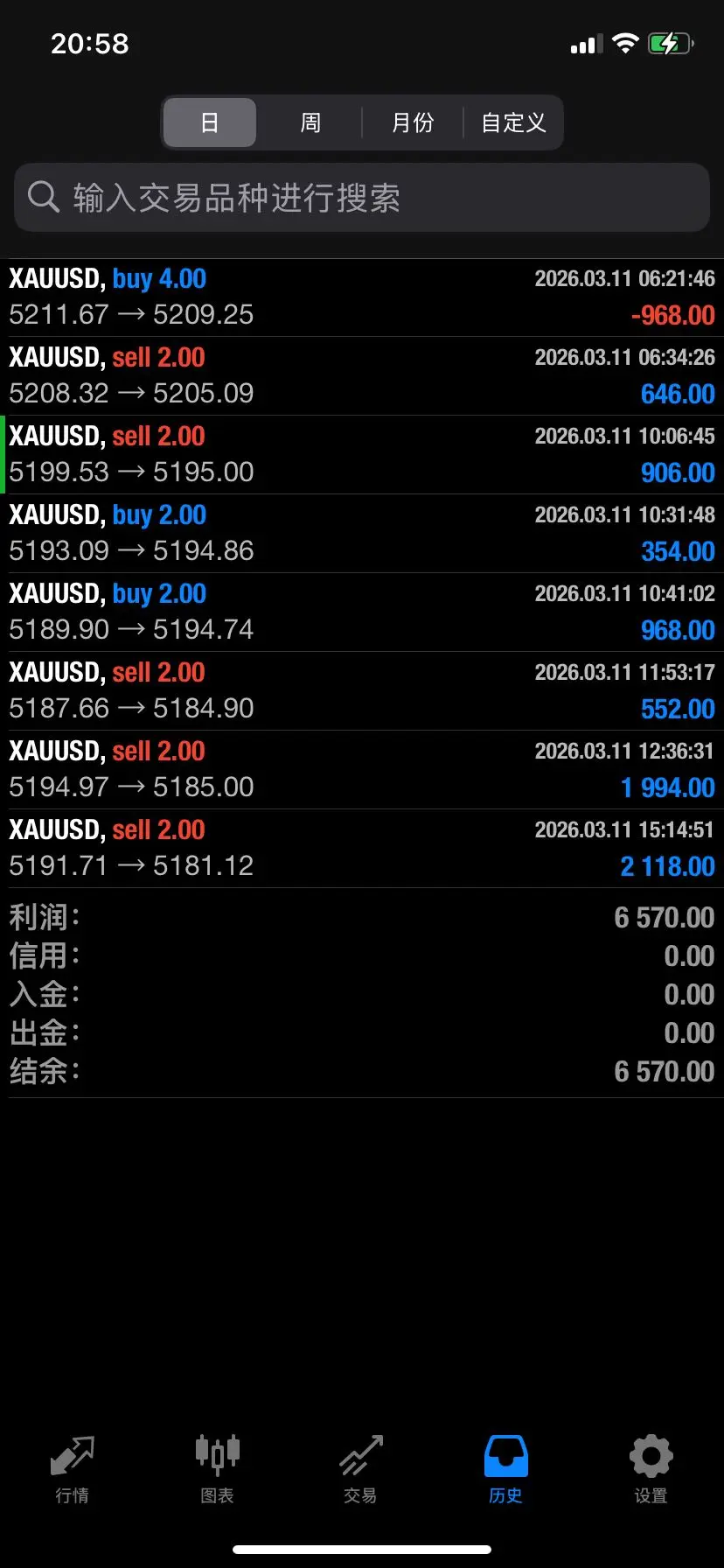
Task: Open the buy trade closed at 10:31:48
Action: coord(362,534)
